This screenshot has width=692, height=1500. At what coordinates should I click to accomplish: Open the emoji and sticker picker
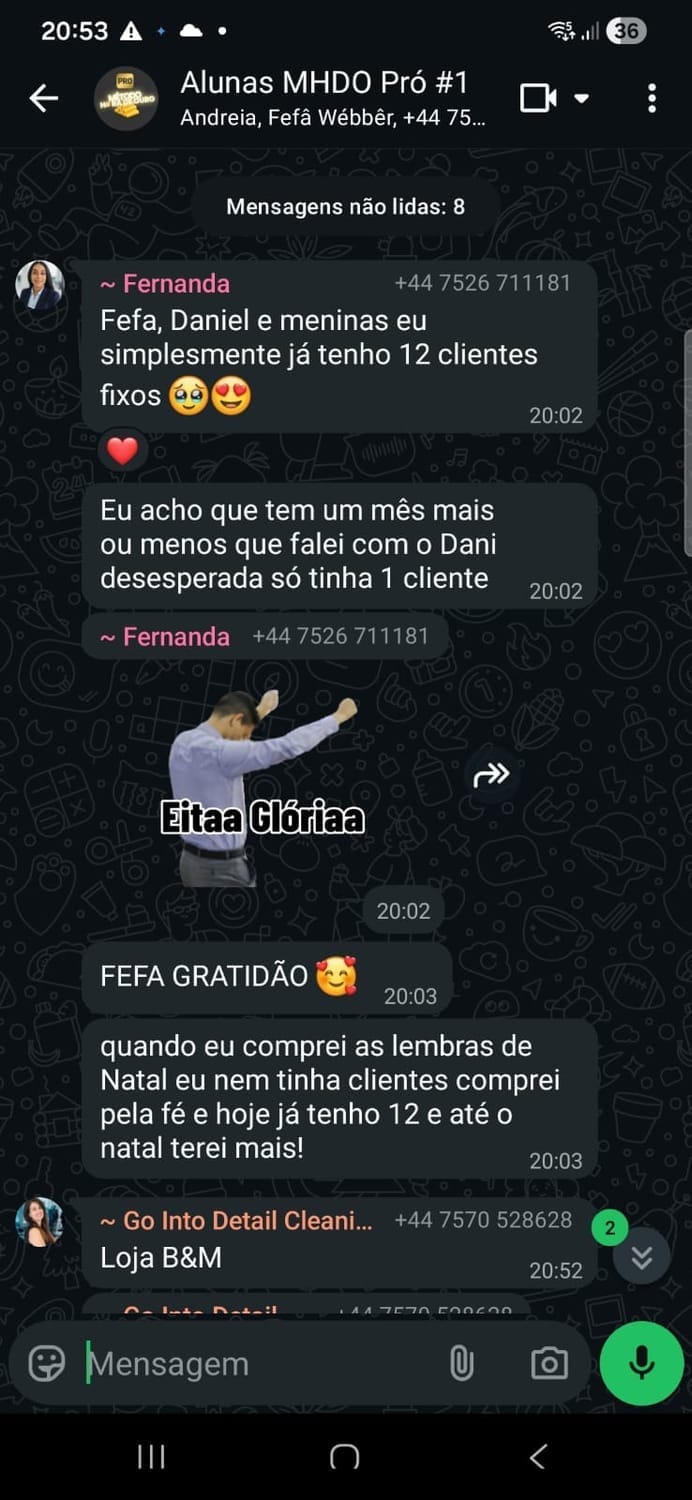47,1363
